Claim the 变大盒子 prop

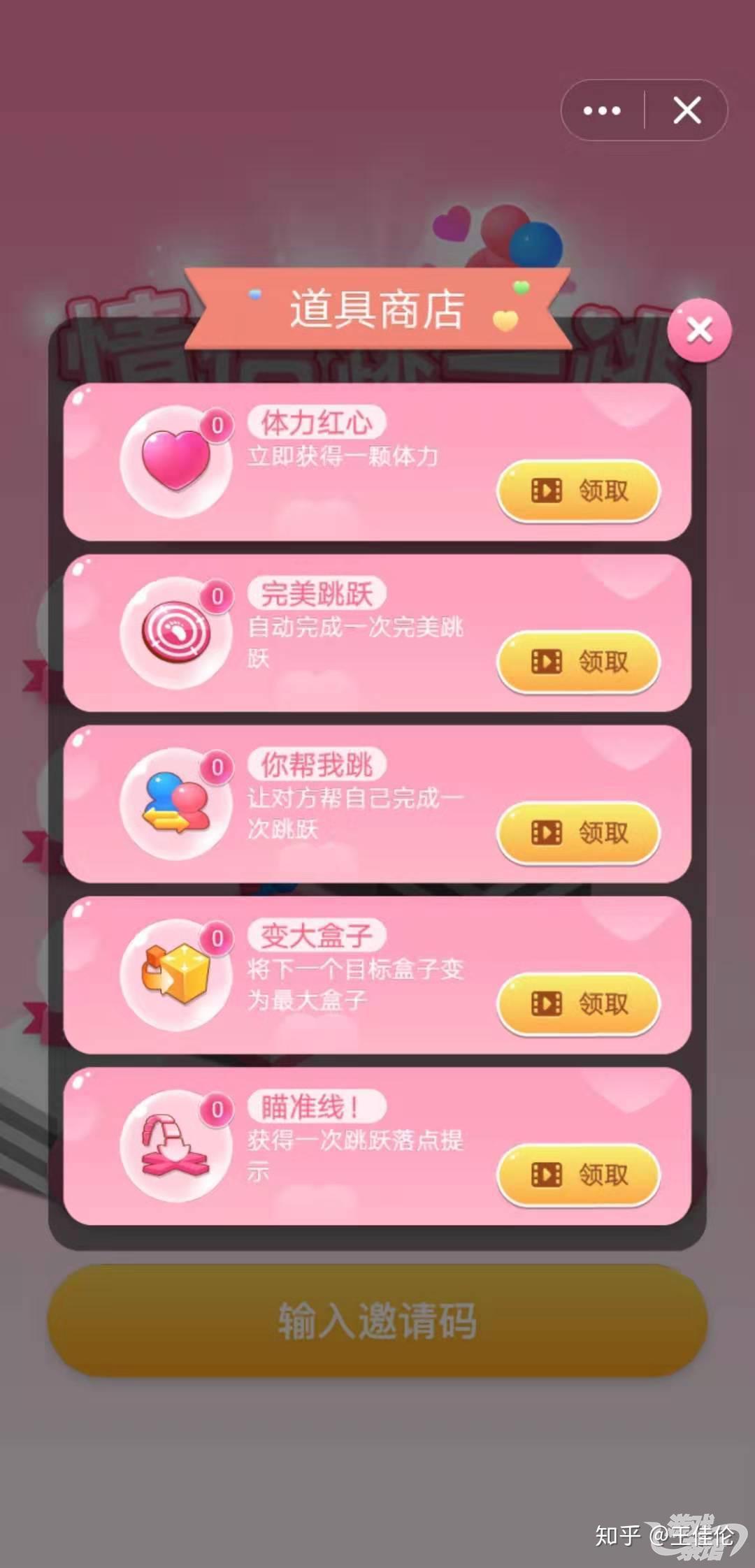pyautogui.click(x=578, y=1004)
